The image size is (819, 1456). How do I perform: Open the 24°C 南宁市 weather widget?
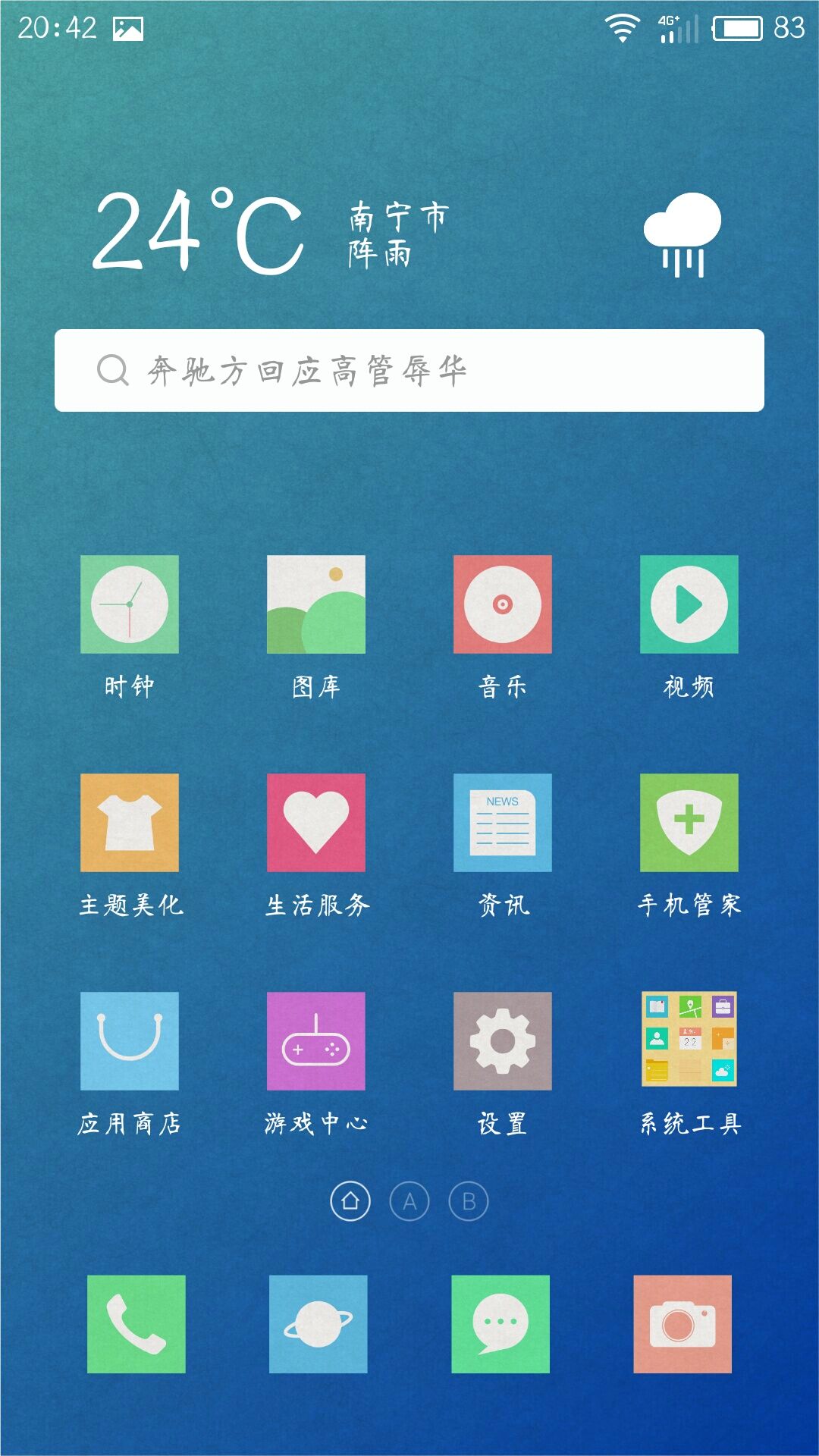point(408,231)
